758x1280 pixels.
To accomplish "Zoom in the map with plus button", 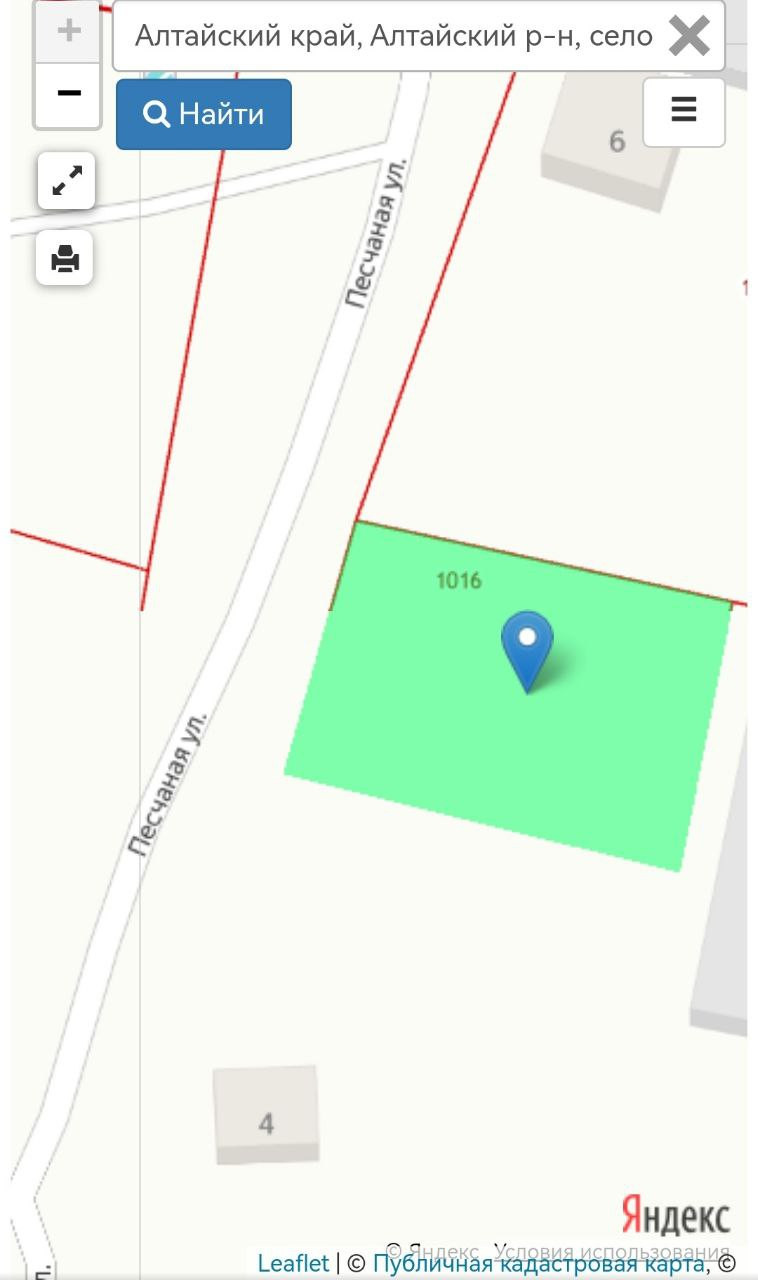I will click(x=68, y=31).
